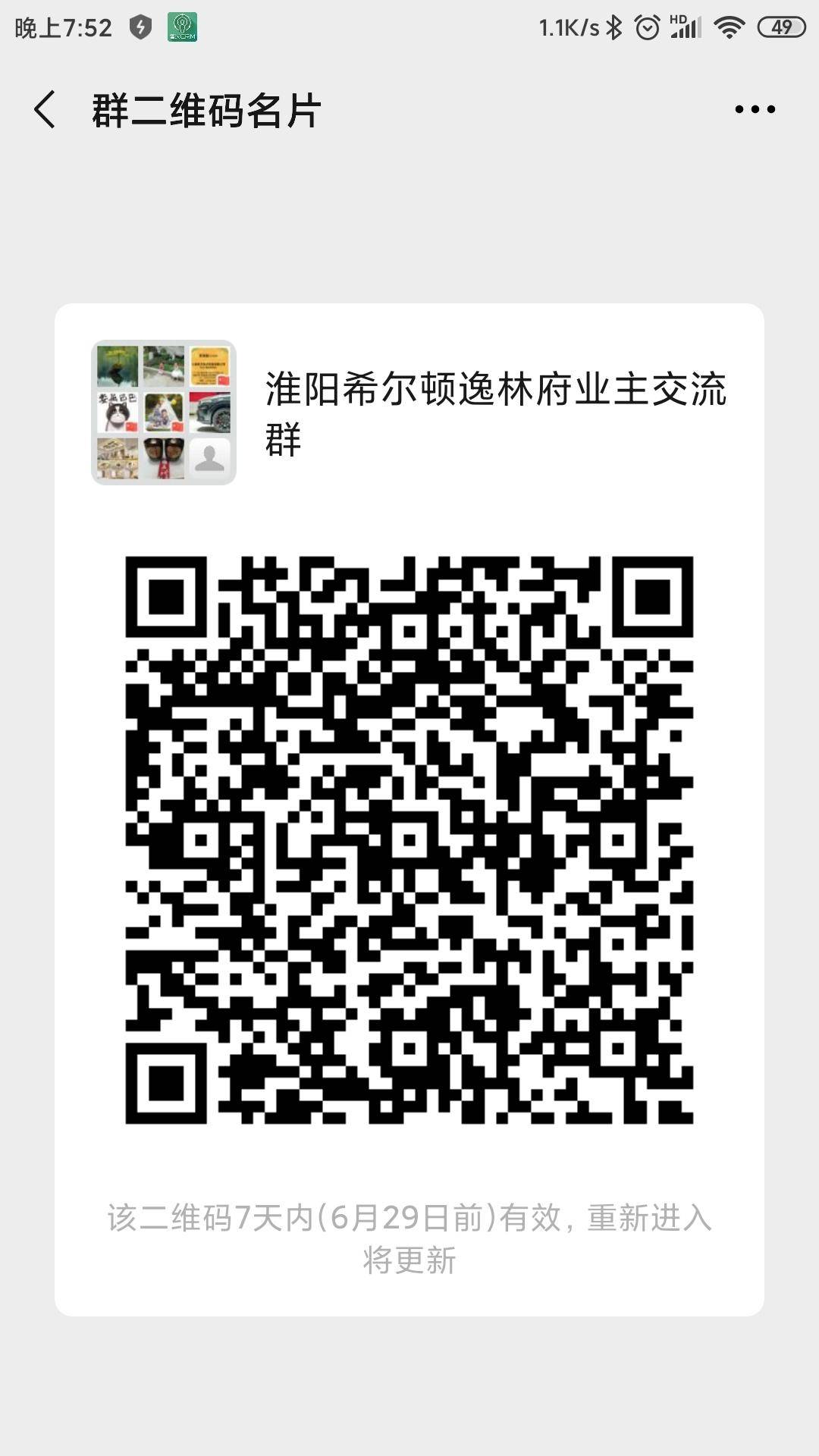Go back from the group QR code page

tap(45, 110)
